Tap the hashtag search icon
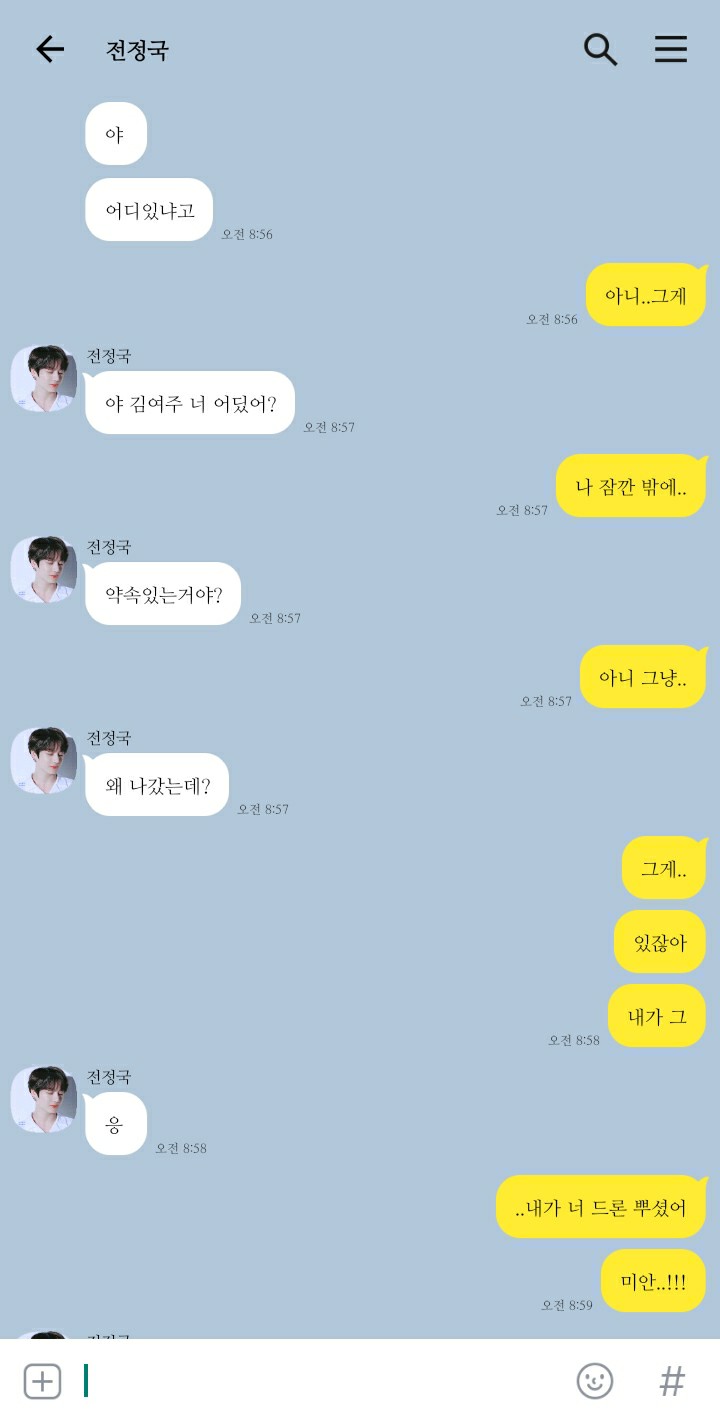The image size is (720, 1423). point(672,1381)
